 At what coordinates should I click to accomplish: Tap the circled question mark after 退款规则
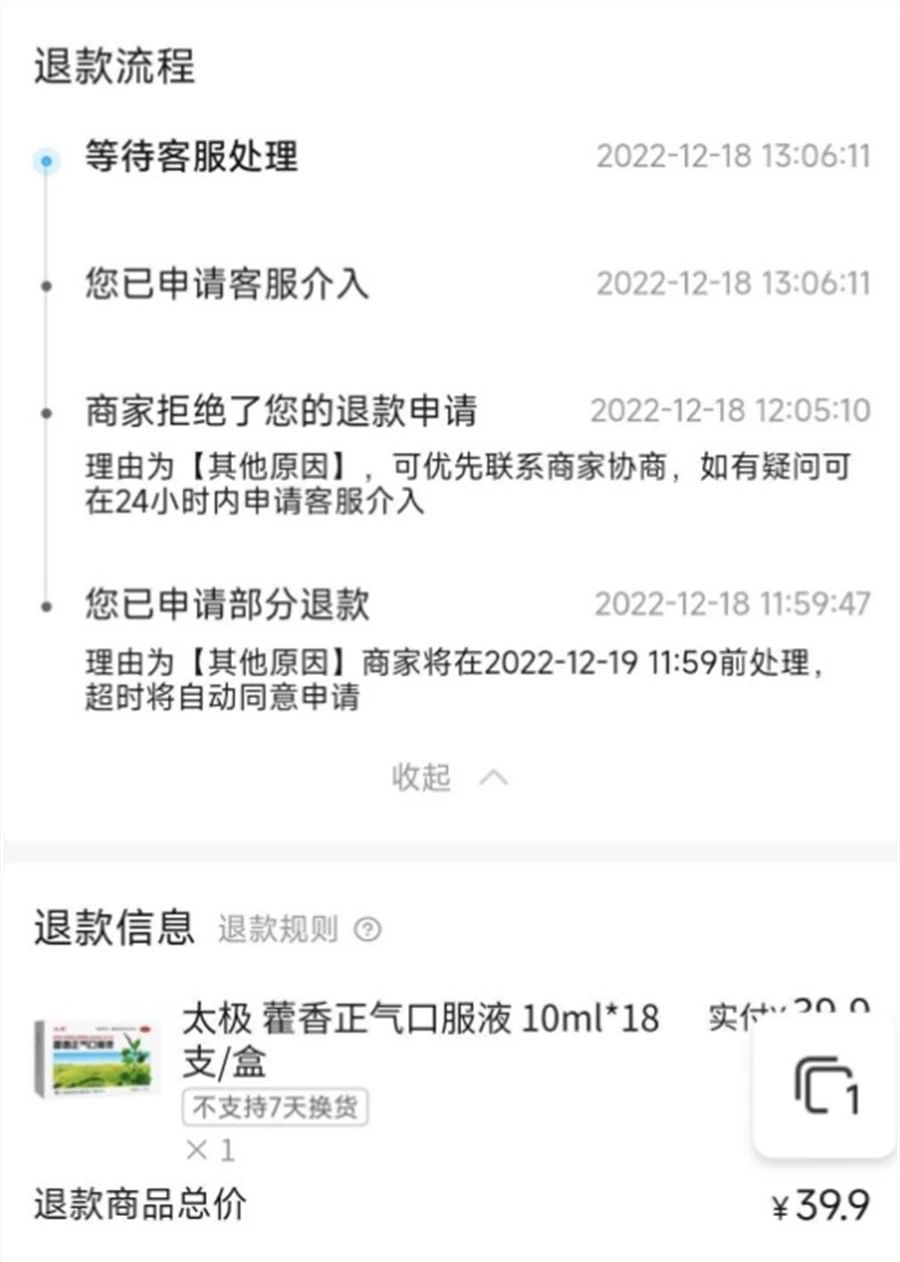368,931
